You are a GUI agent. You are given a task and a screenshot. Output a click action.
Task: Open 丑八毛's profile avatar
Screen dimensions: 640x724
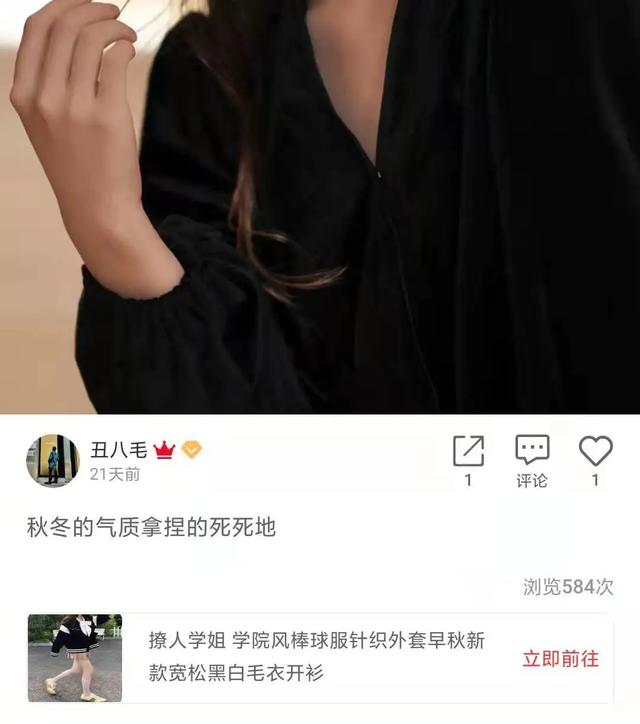[52, 461]
